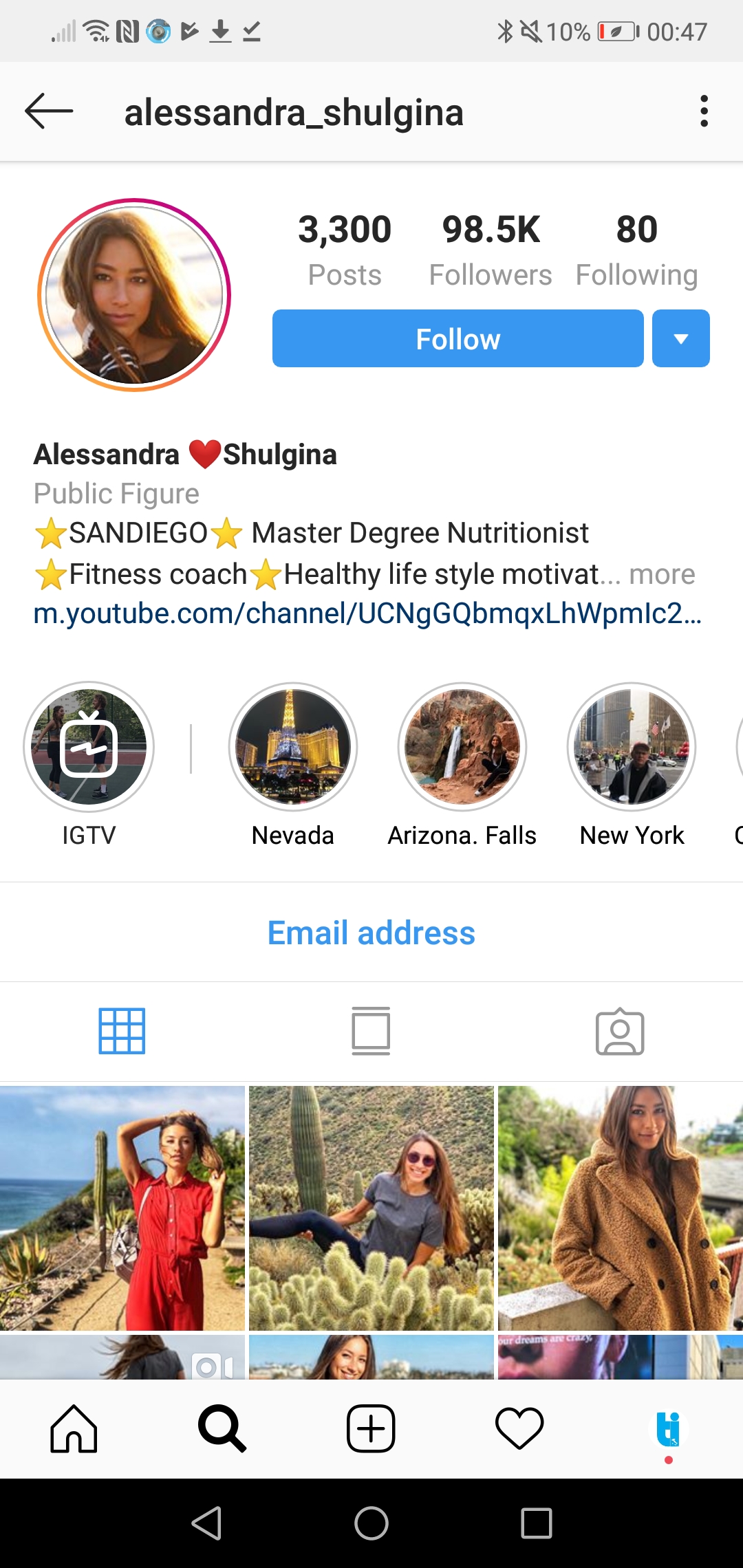The image size is (743, 1568).
Task: Open the m.youtube.com channel link
Action: click(x=367, y=616)
